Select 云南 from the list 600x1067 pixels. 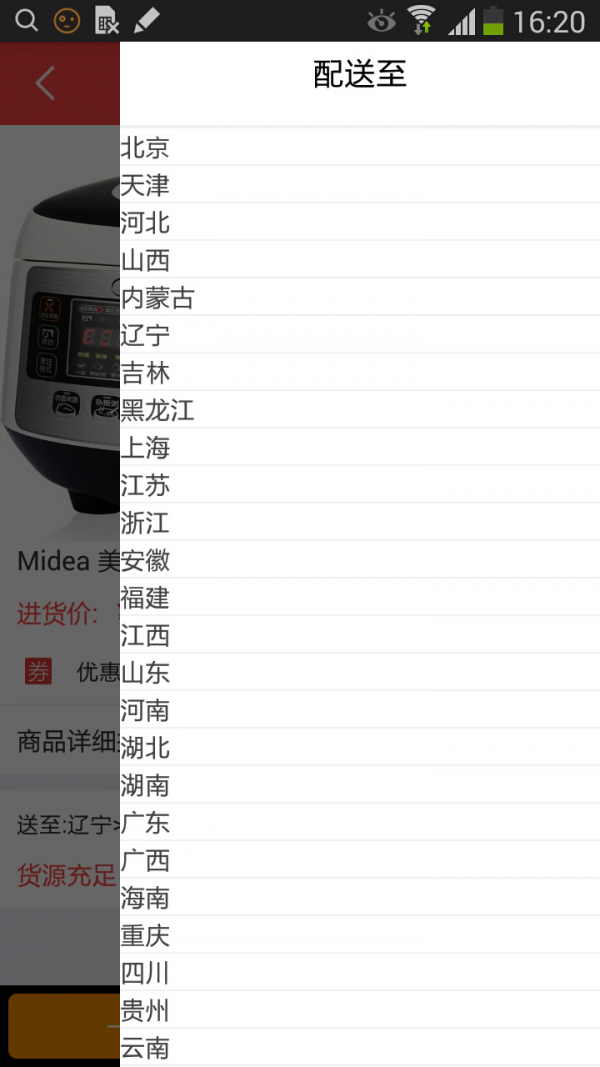tap(360, 1047)
